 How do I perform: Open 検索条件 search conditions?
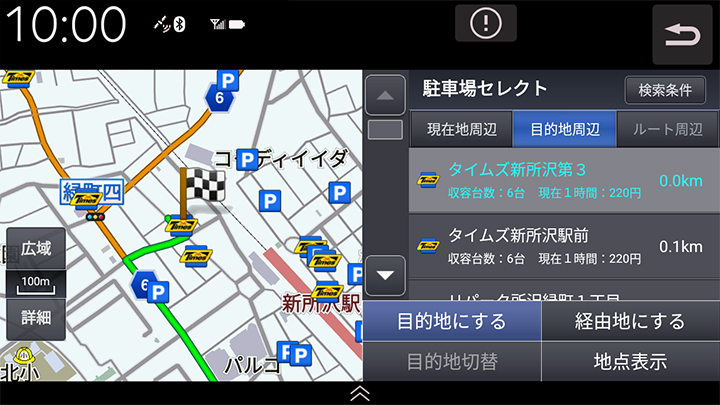[x=665, y=90]
